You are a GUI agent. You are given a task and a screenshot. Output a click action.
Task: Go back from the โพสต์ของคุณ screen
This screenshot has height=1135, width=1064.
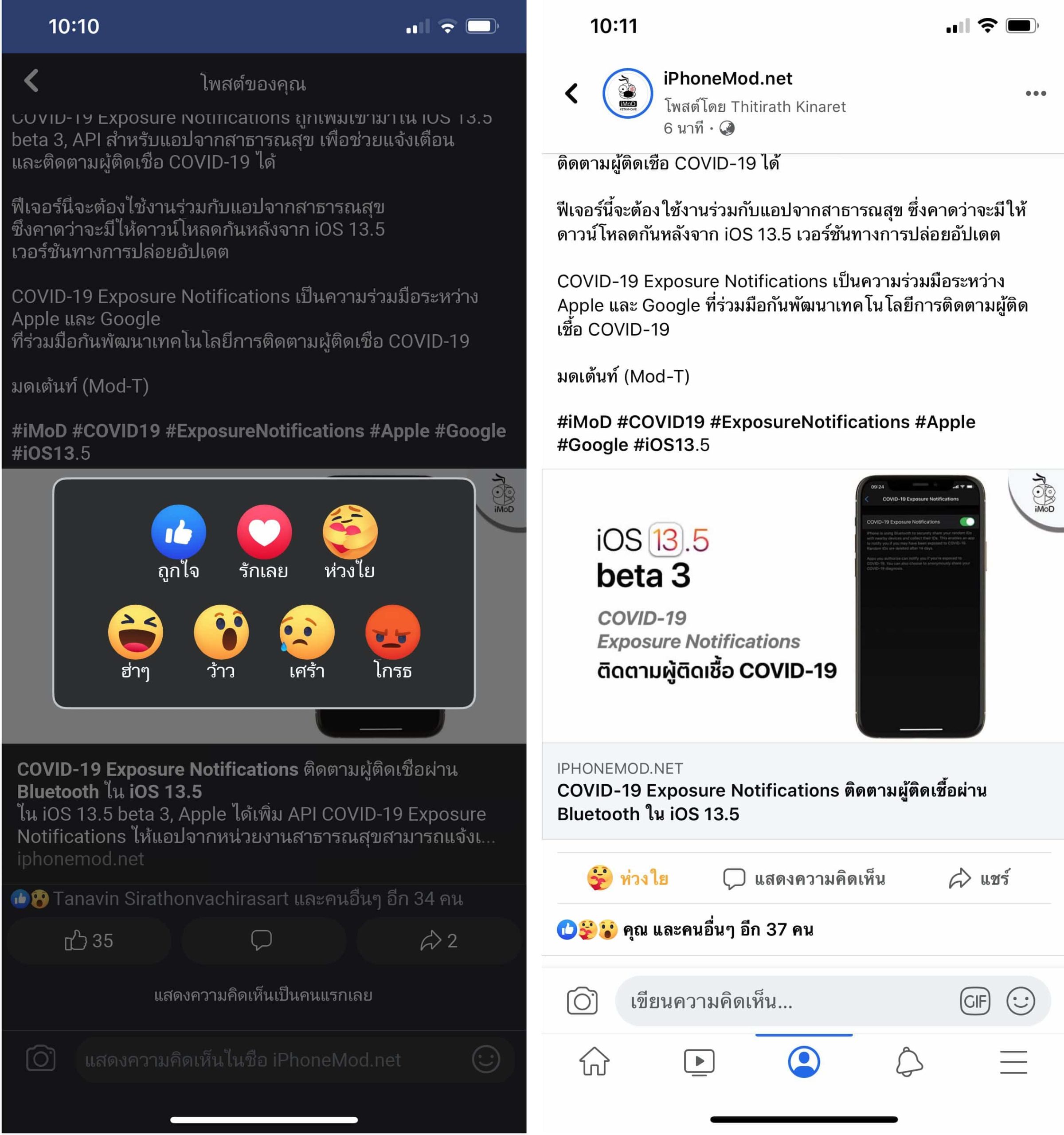(x=32, y=81)
